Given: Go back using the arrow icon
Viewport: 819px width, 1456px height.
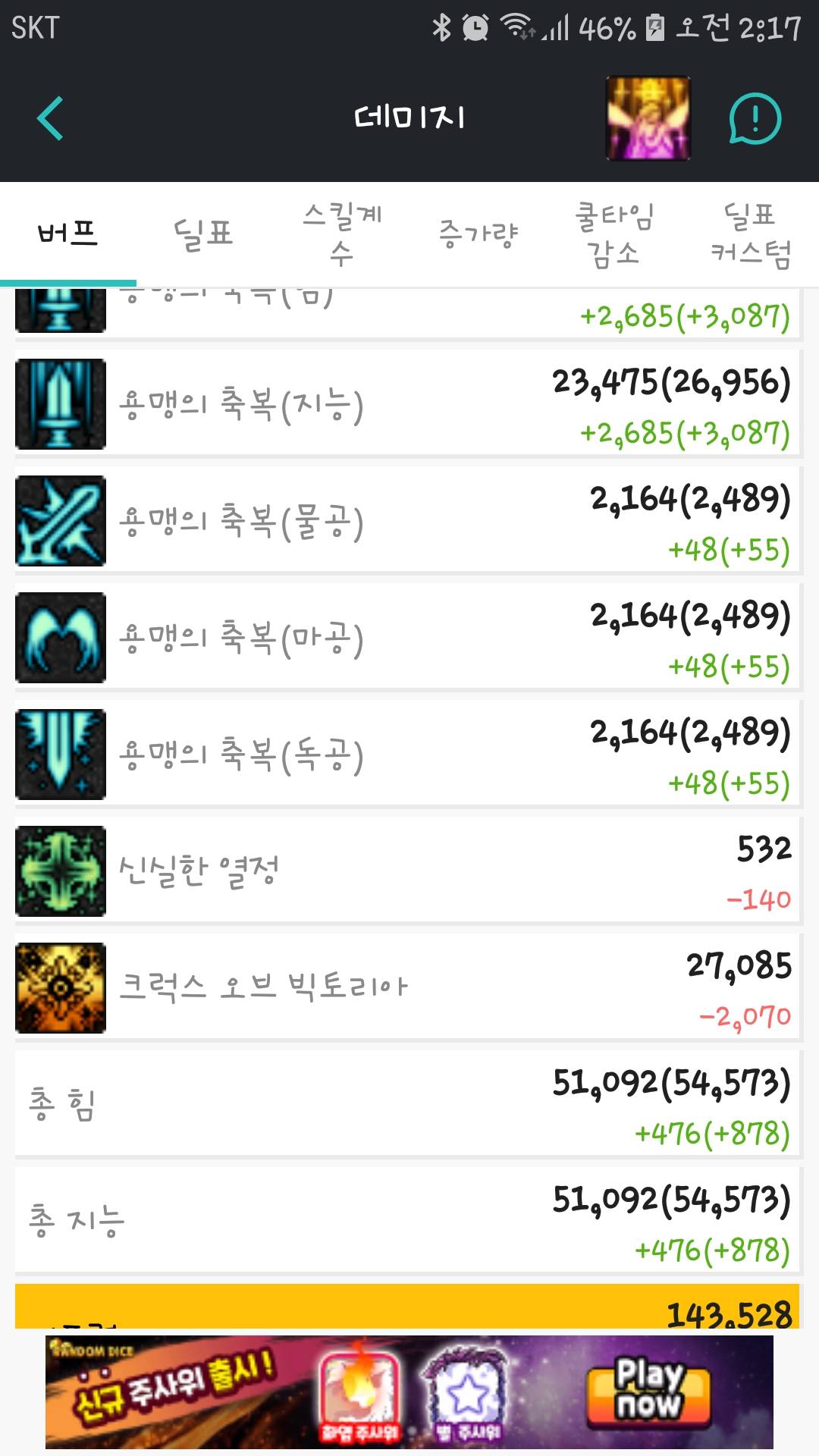Looking at the screenshot, I should click(x=51, y=118).
